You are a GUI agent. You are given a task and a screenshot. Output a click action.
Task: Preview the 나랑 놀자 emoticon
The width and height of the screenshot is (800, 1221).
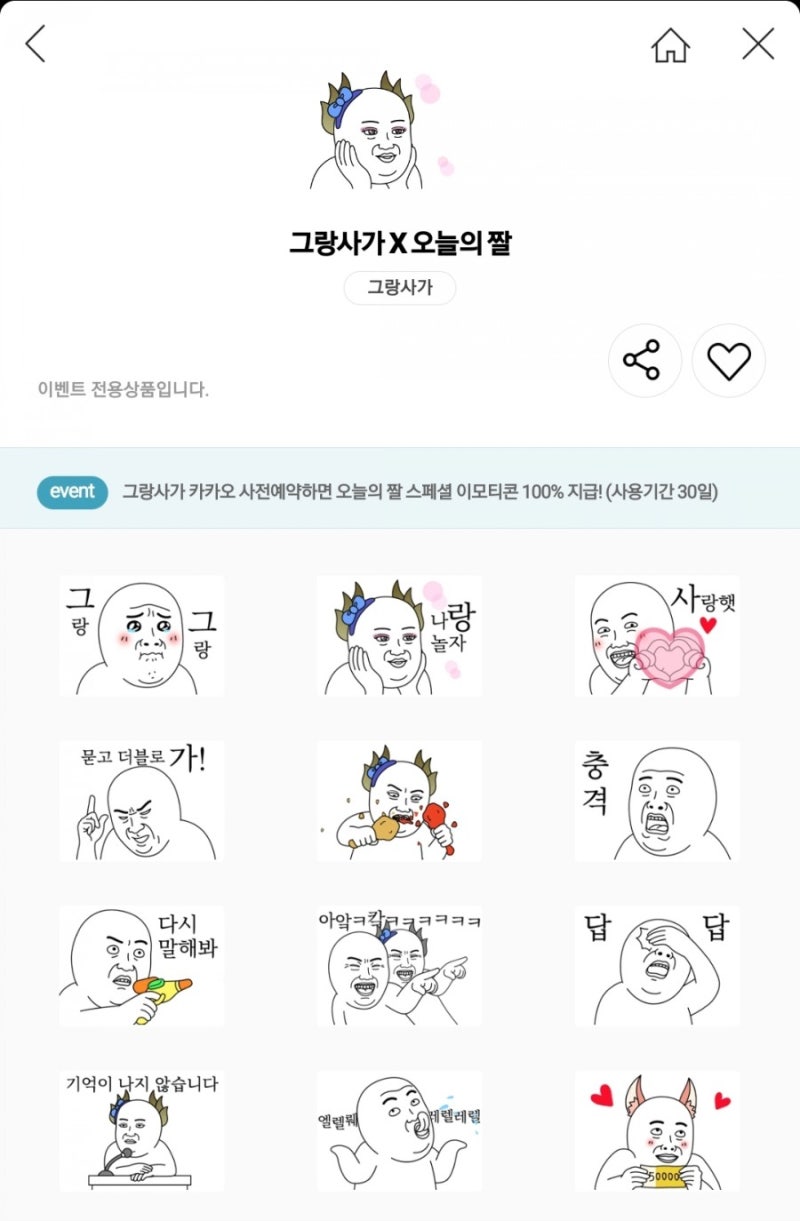[399, 636]
